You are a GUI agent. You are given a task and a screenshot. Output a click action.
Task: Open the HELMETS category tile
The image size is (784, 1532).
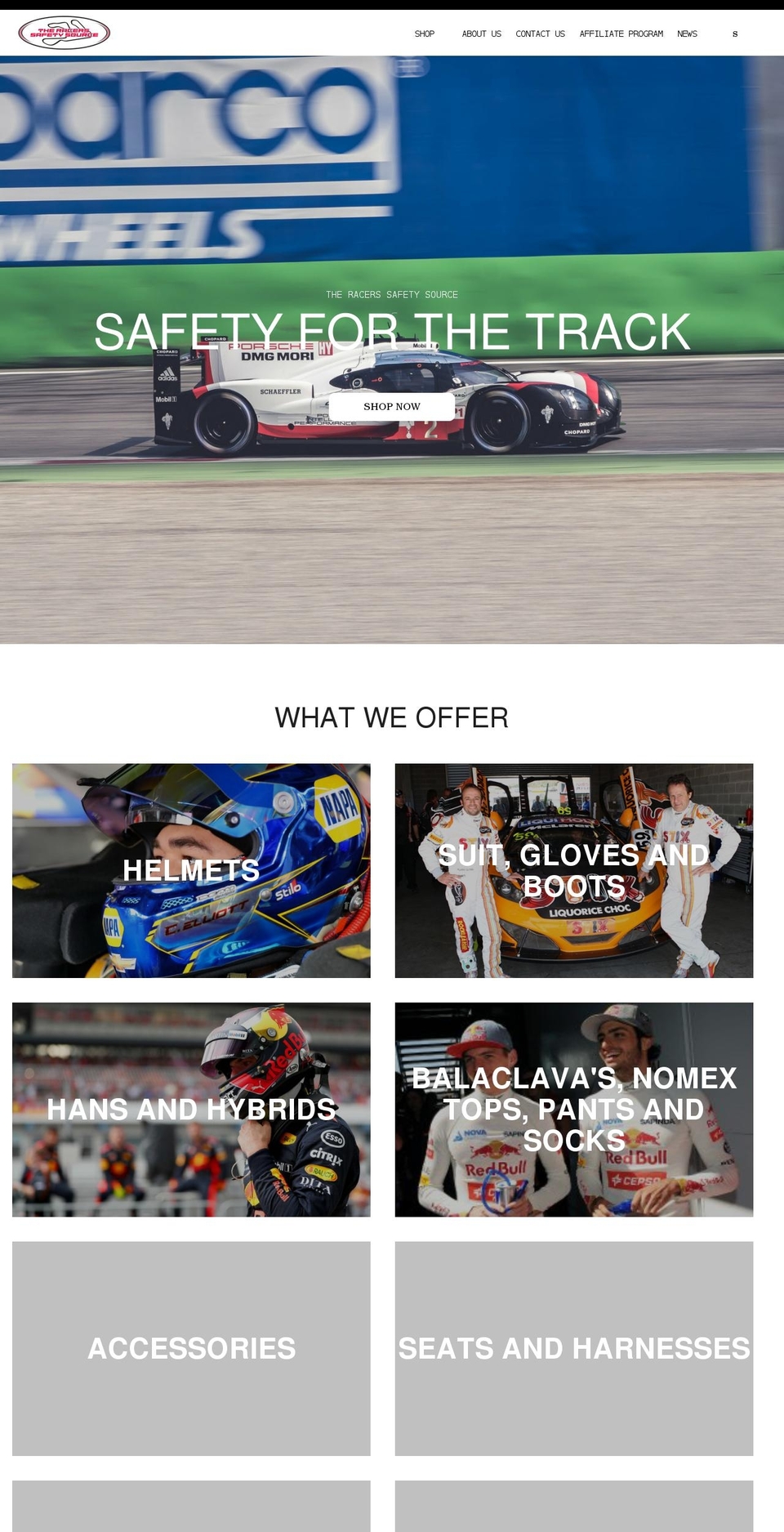click(x=191, y=871)
